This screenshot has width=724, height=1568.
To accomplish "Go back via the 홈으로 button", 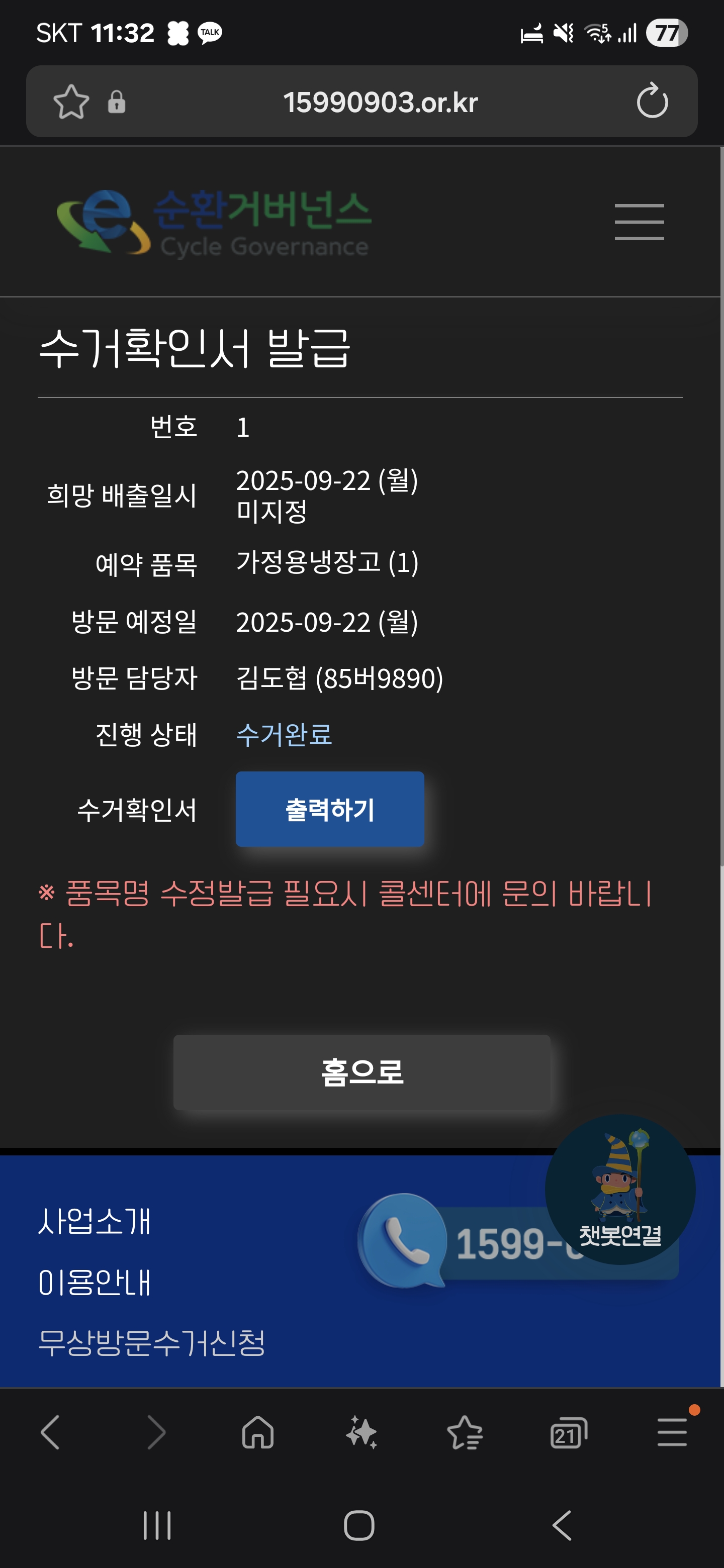I will 361,1072.
